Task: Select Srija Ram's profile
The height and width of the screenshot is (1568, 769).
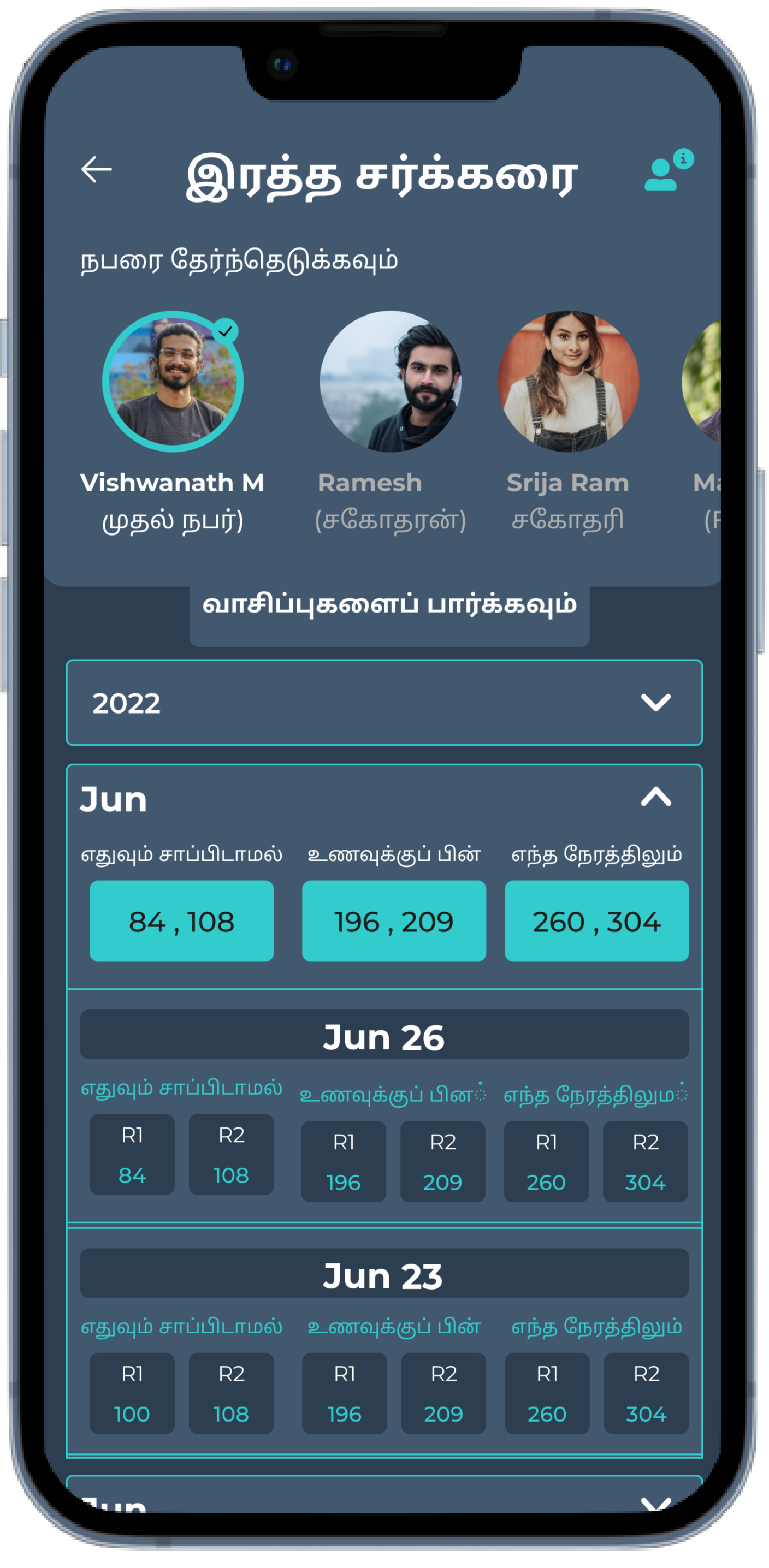Action: click(568, 382)
